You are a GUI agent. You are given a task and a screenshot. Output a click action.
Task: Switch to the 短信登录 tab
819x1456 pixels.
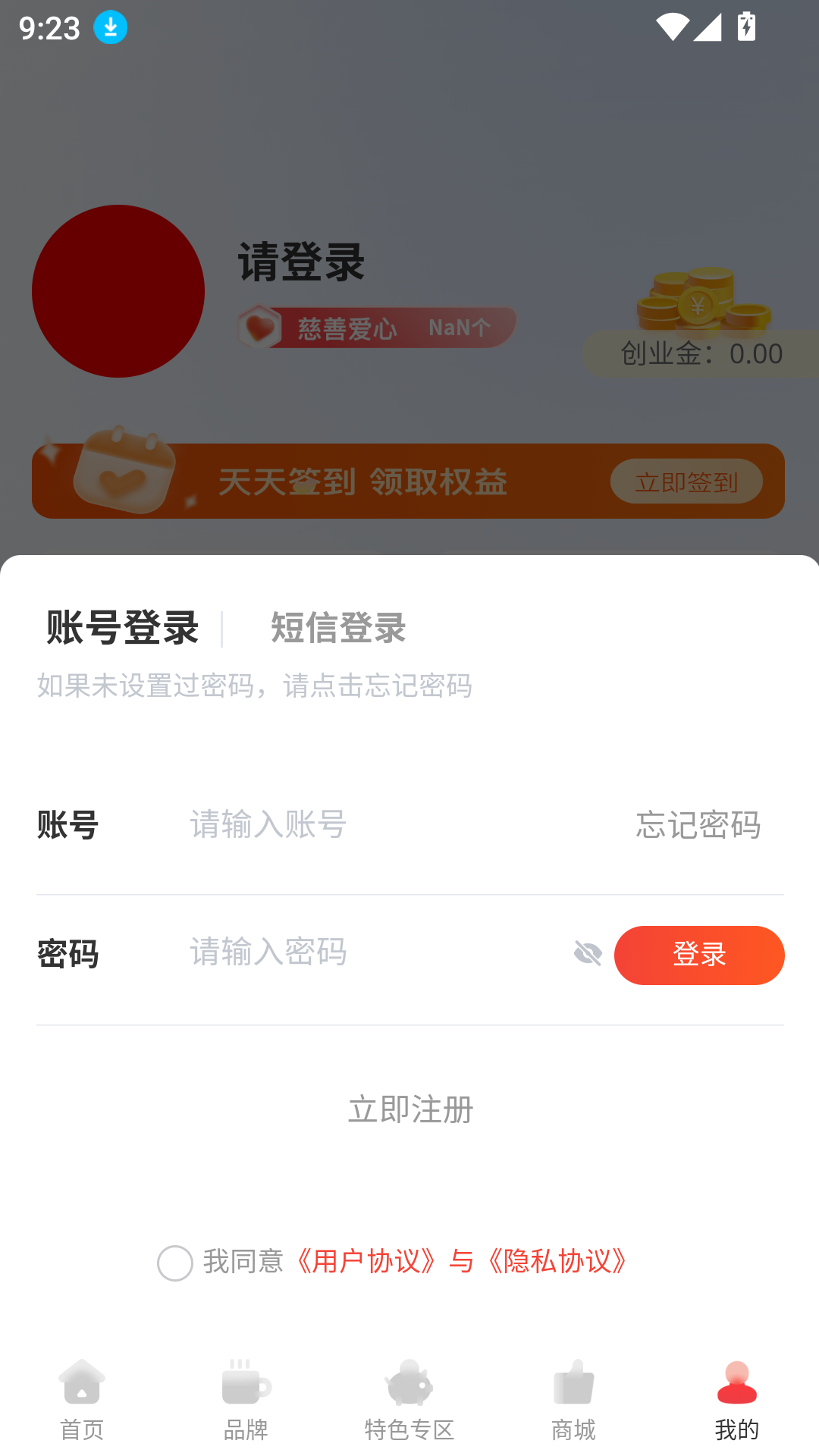pyautogui.click(x=336, y=628)
